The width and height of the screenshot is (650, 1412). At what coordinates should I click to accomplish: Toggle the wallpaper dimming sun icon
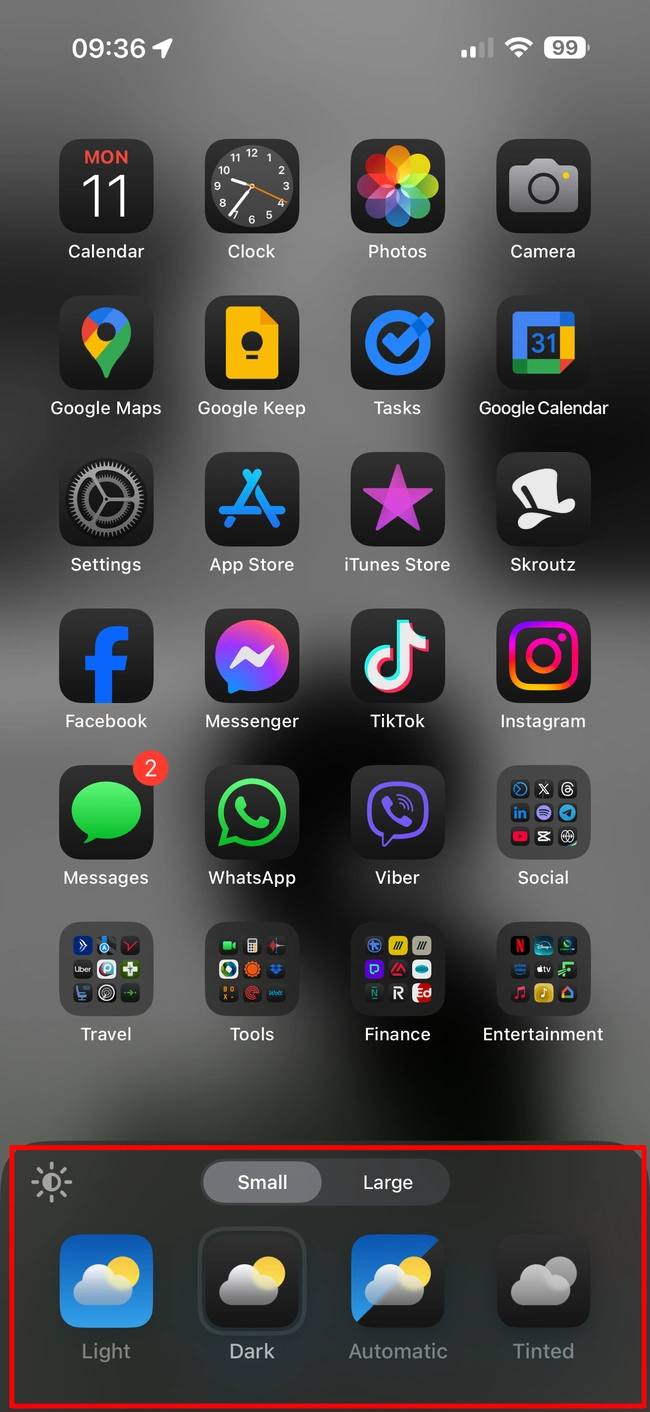(51, 1182)
